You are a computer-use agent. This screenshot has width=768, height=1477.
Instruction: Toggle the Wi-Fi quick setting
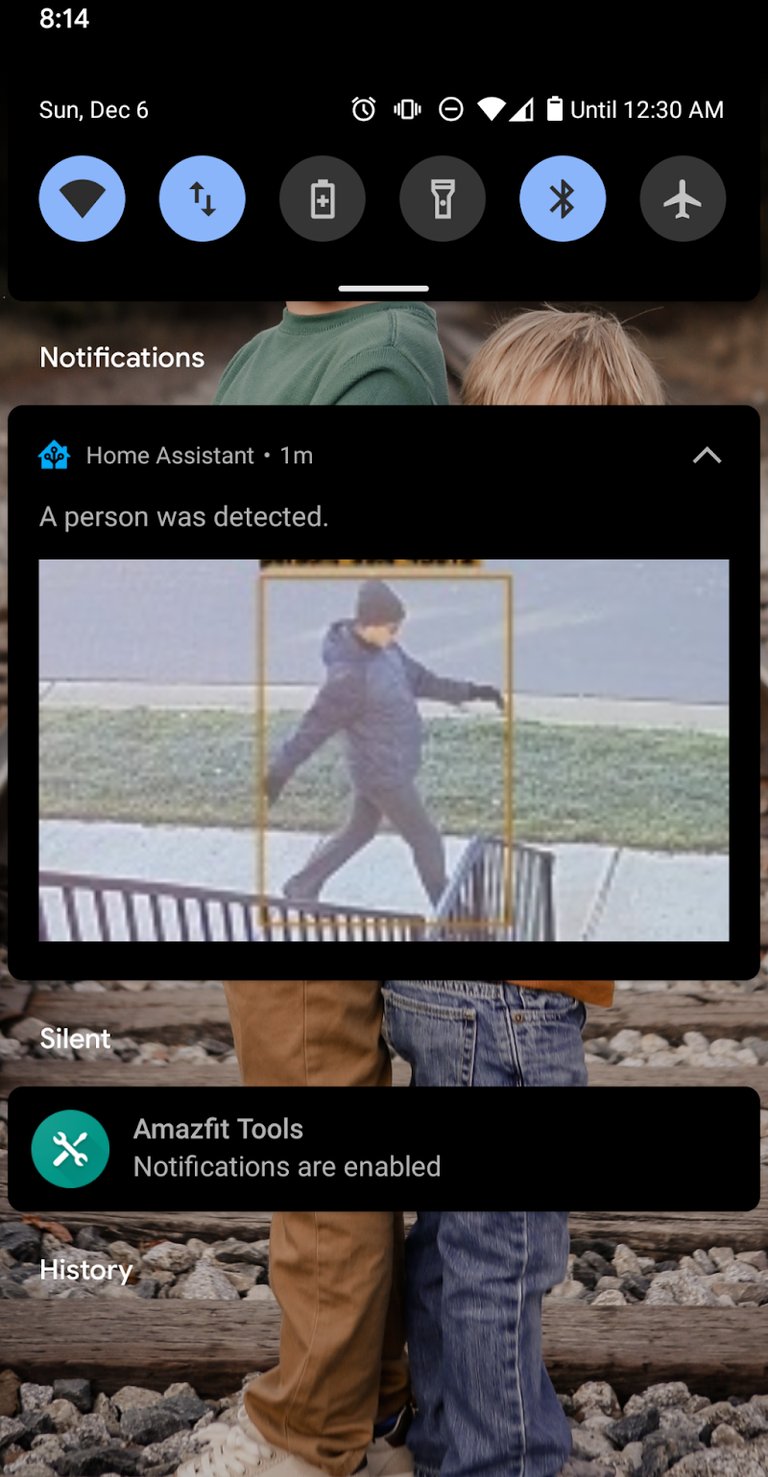tap(82, 199)
